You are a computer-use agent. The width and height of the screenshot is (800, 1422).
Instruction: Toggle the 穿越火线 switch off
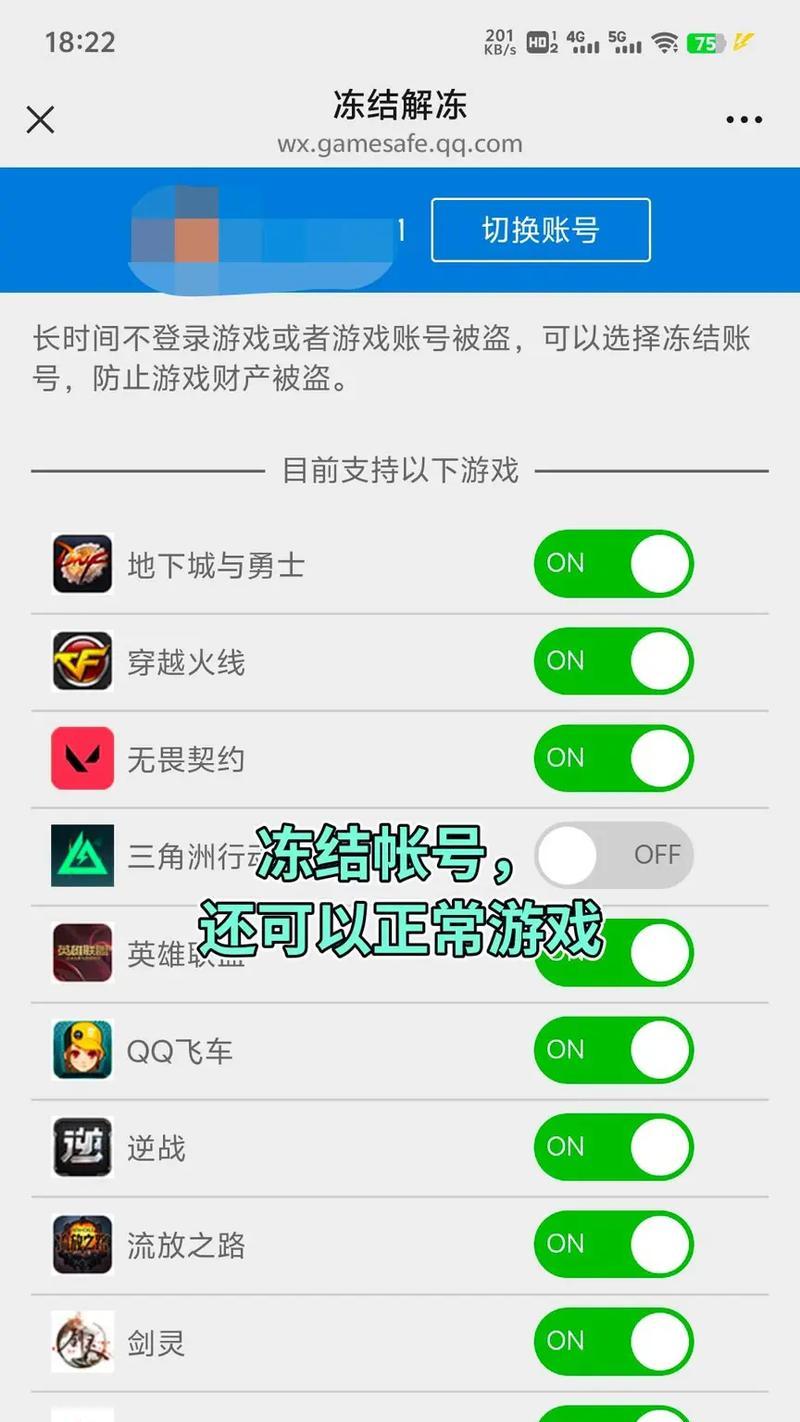pyautogui.click(x=614, y=661)
